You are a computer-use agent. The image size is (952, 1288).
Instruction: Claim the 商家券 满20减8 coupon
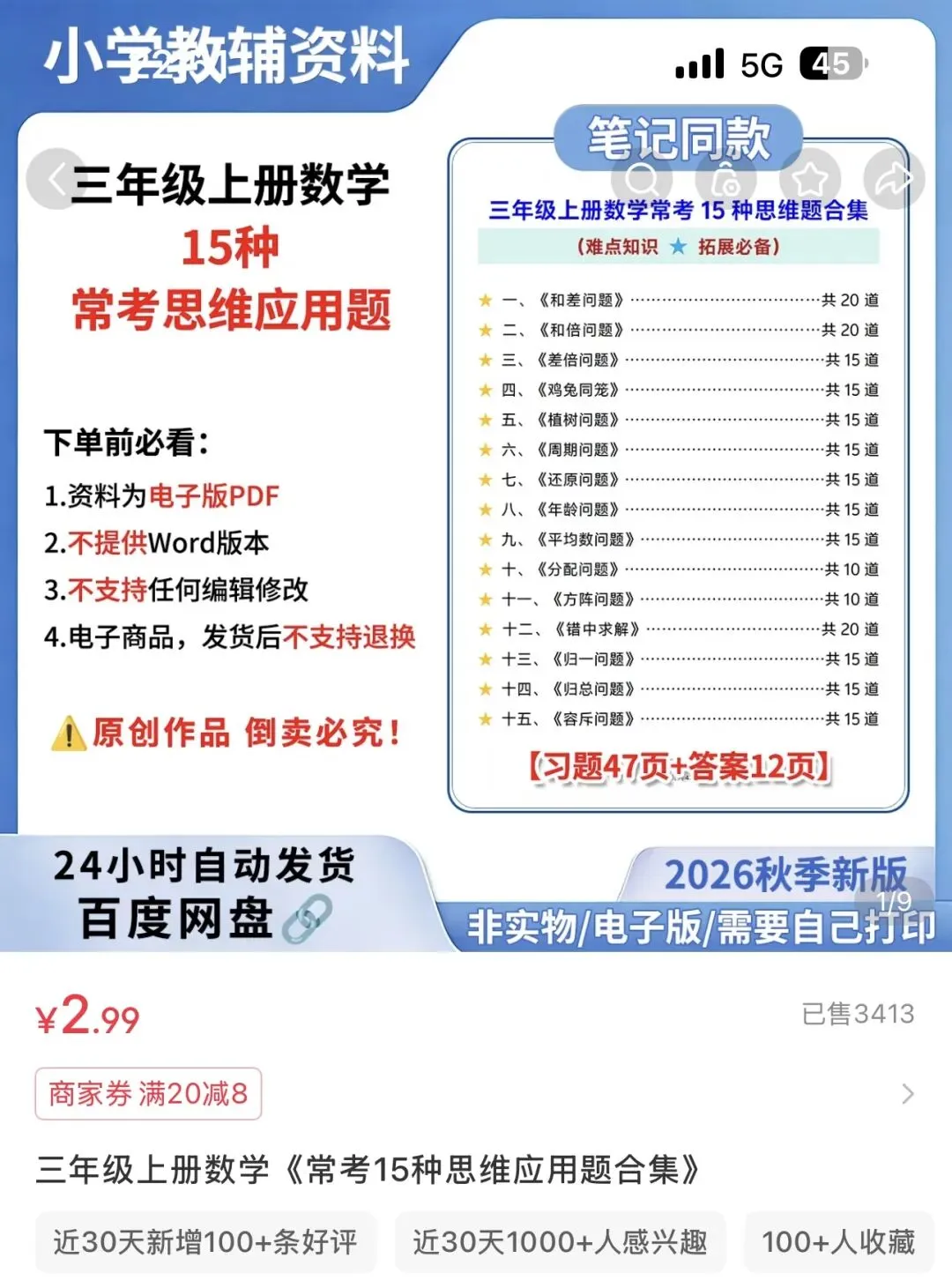tap(148, 1094)
